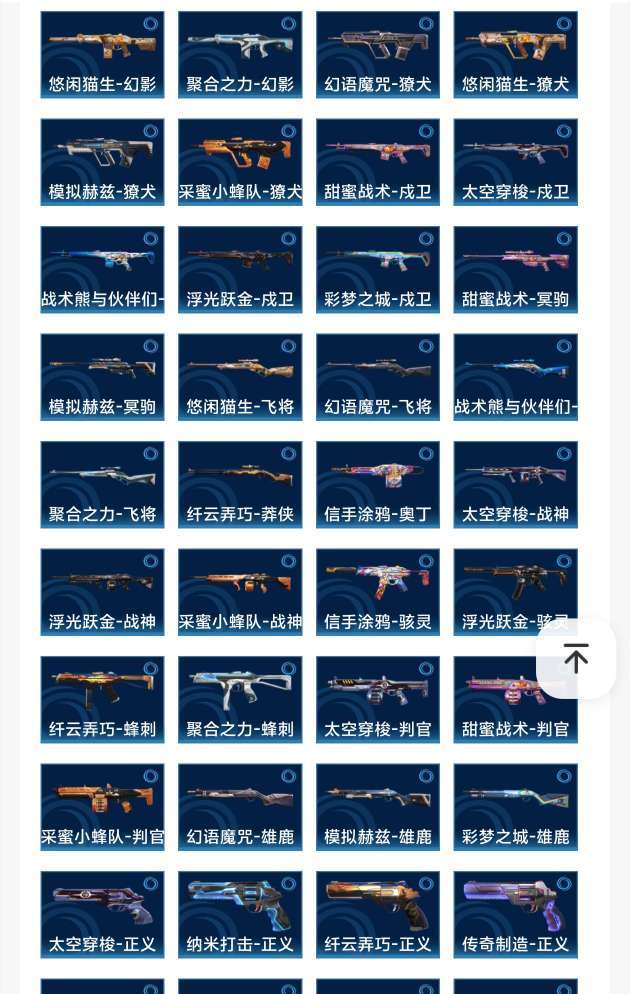Open the 采蜜小蜂队-判官 skin
The width and height of the screenshot is (630, 994).
point(102,807)
